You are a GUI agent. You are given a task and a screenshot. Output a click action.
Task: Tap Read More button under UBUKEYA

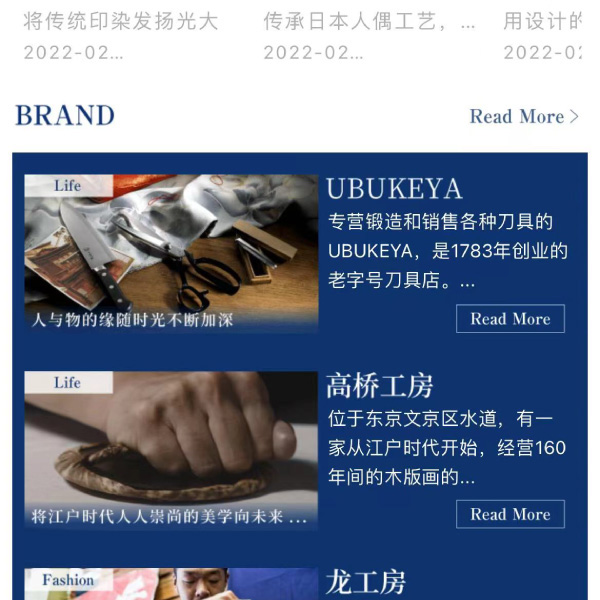click(510, 319)
